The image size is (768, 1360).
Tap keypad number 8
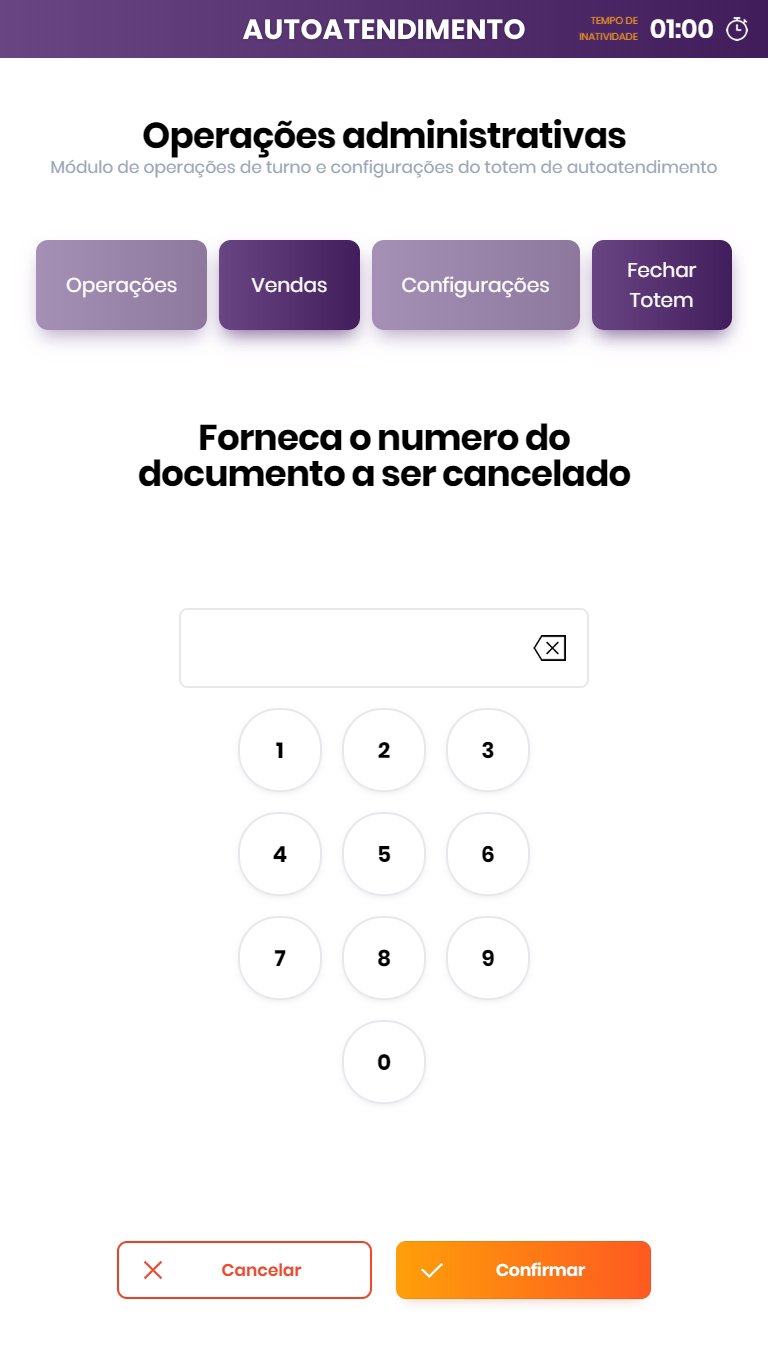[384, 958]
